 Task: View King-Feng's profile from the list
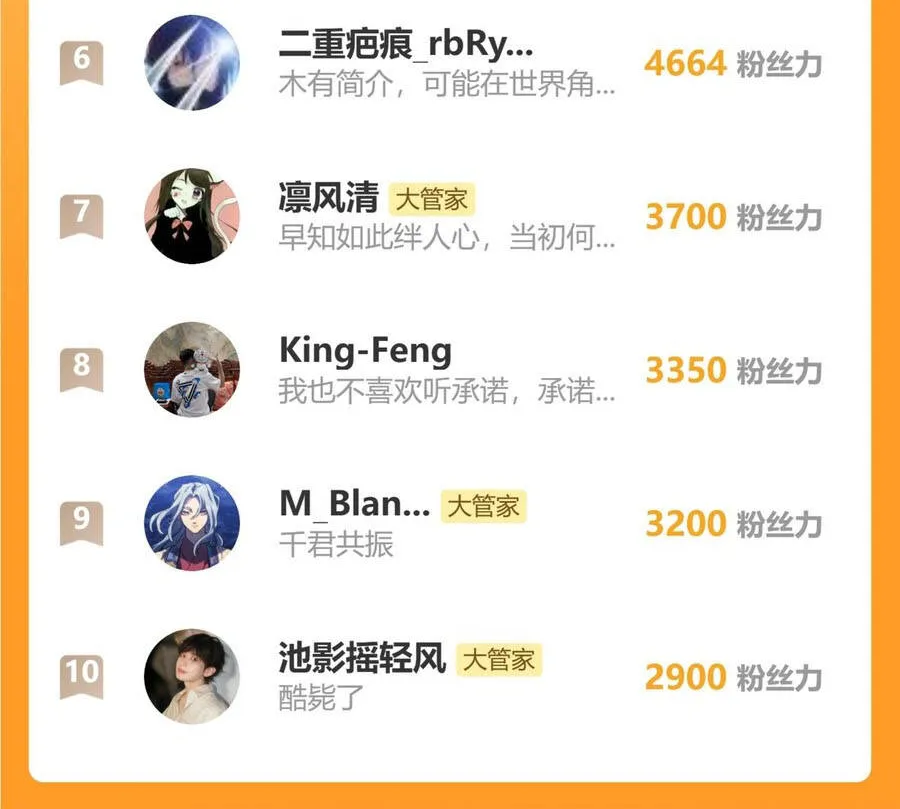365,351
